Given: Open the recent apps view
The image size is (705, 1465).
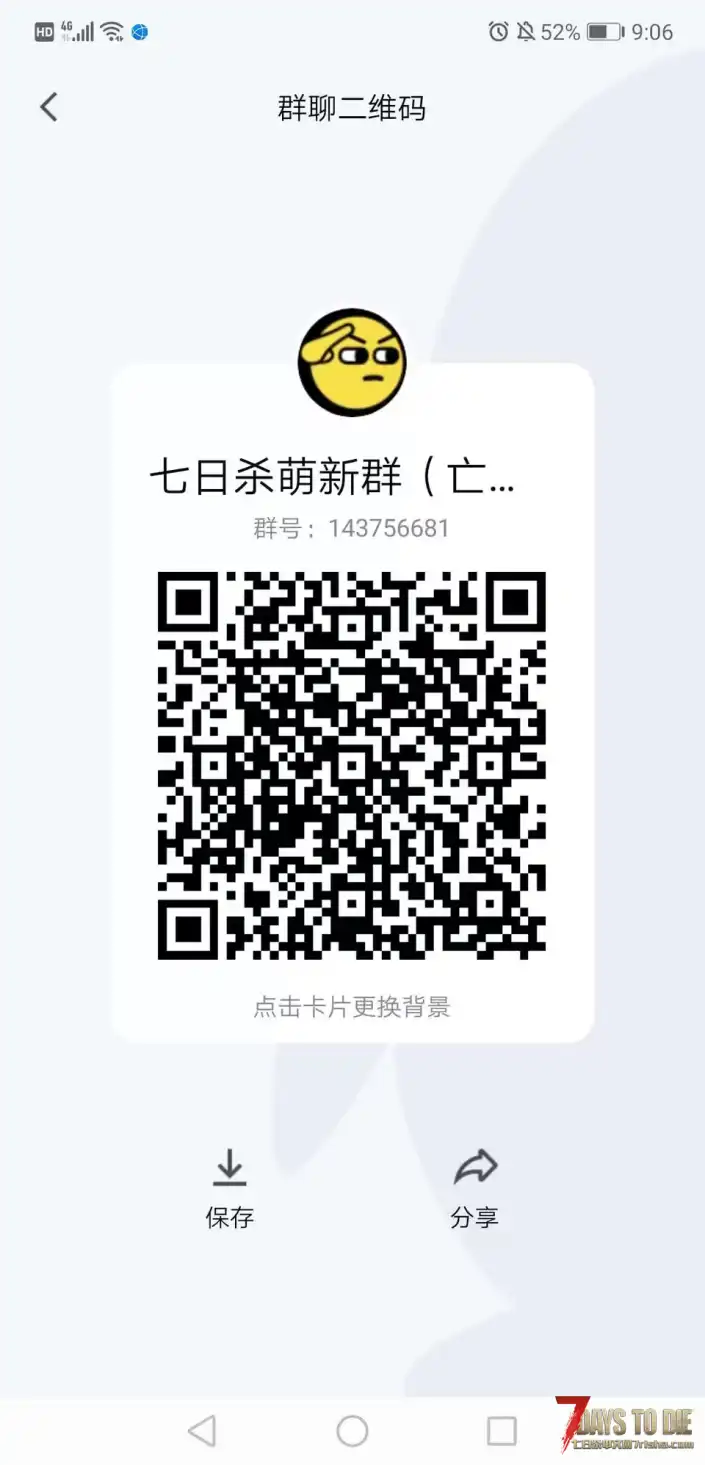Looking at the screenshot, I should [501, 1430].
